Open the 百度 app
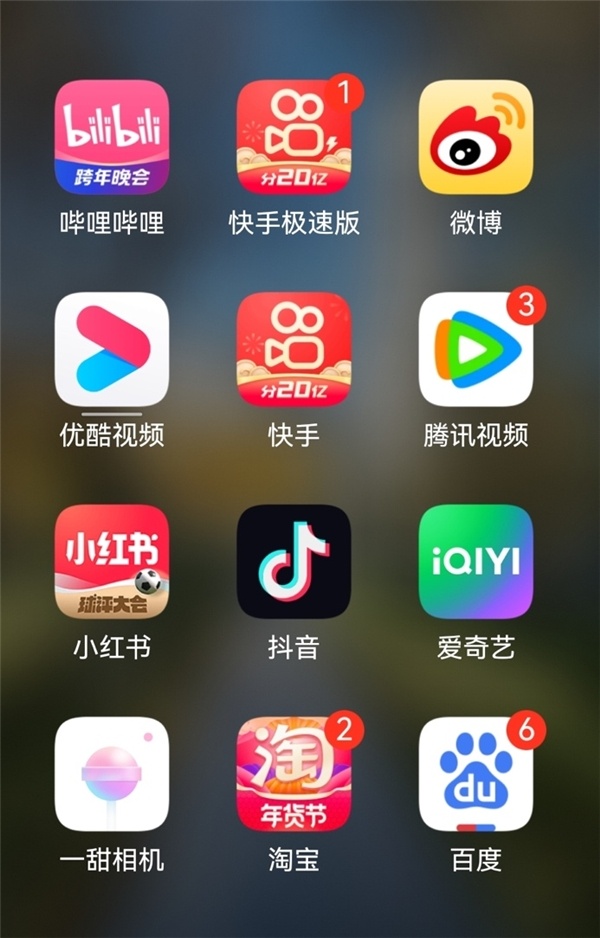The width and height of the screenshot is (600, 938). [476, 774]
